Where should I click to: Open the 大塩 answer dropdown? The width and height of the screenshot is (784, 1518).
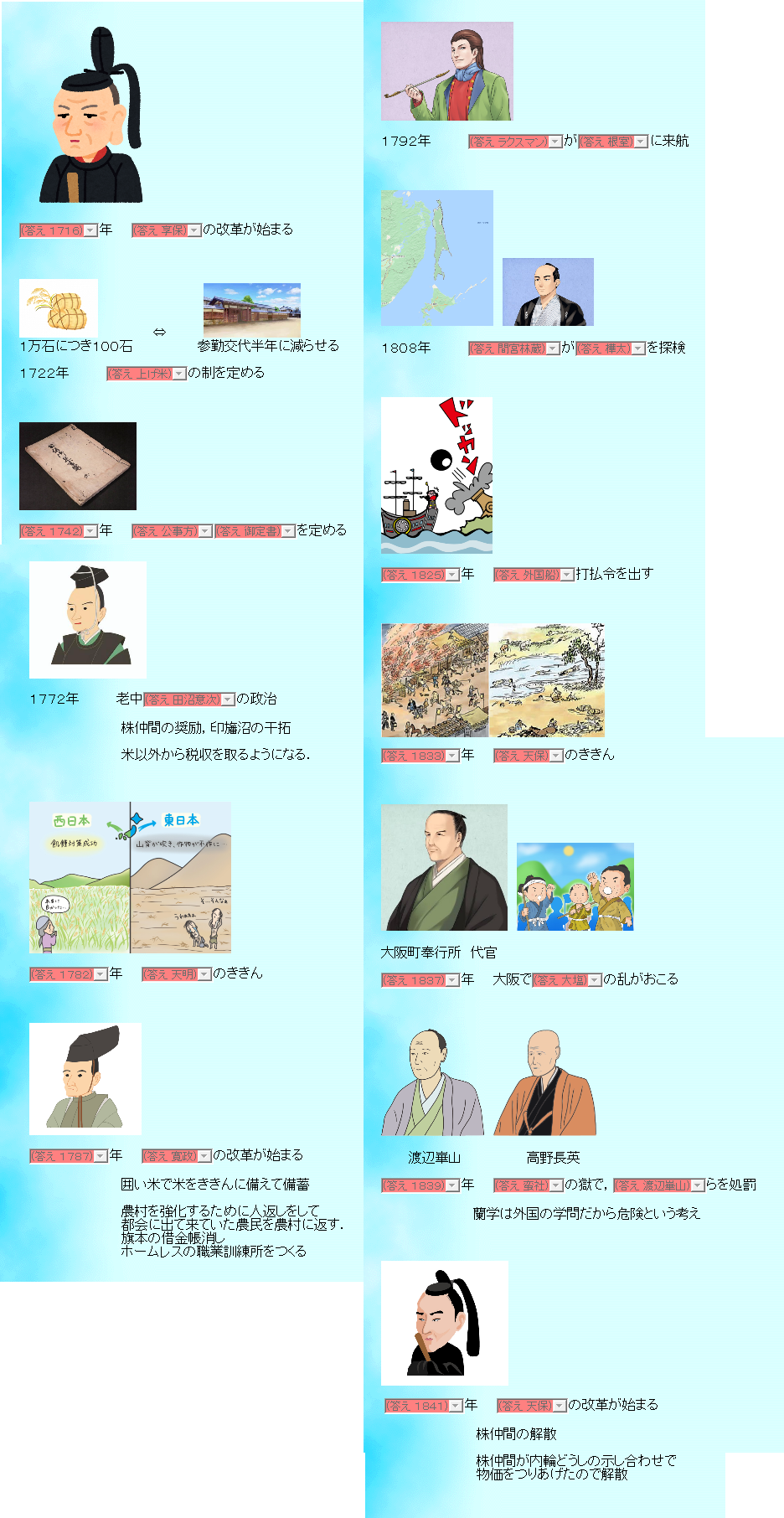[x=567, y=980]
